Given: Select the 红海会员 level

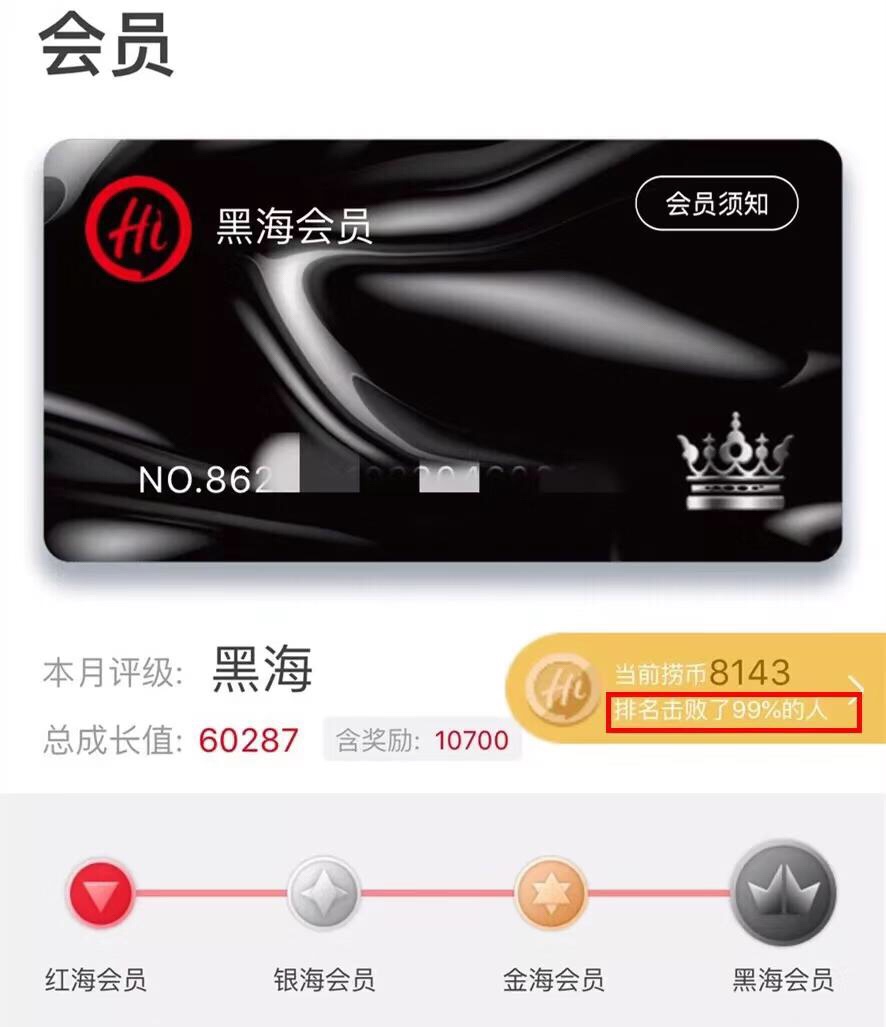Looking at the screenshot, I should 98,892.
